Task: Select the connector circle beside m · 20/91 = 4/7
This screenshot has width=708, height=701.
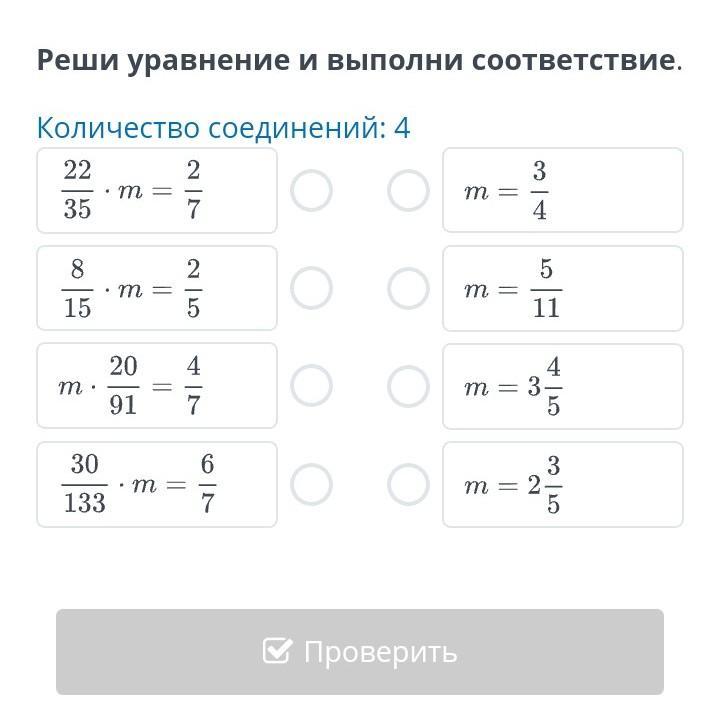Action: pos(311,385)
